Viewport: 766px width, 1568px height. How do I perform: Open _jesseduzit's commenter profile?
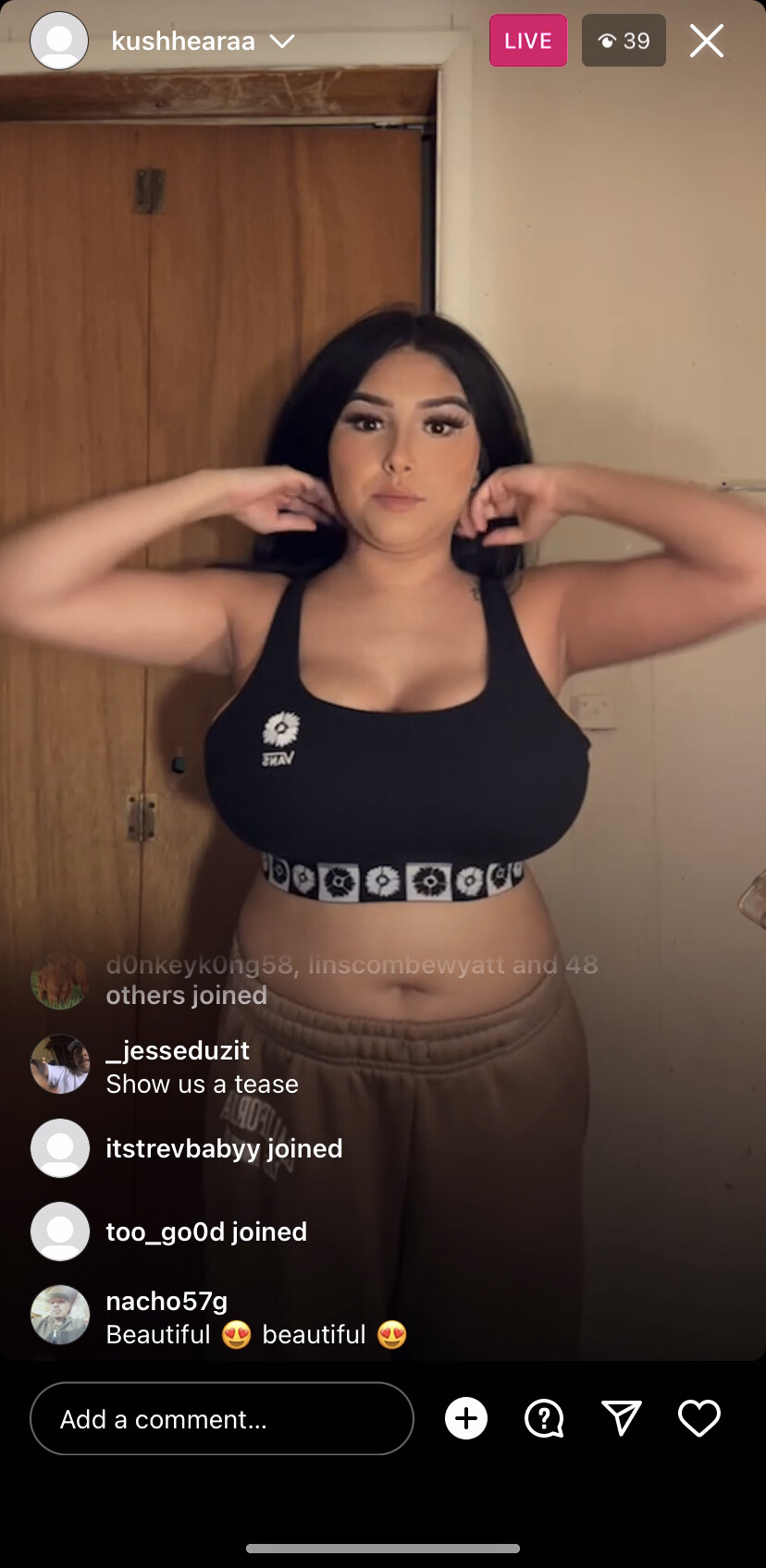click(x=60, y=1064)
